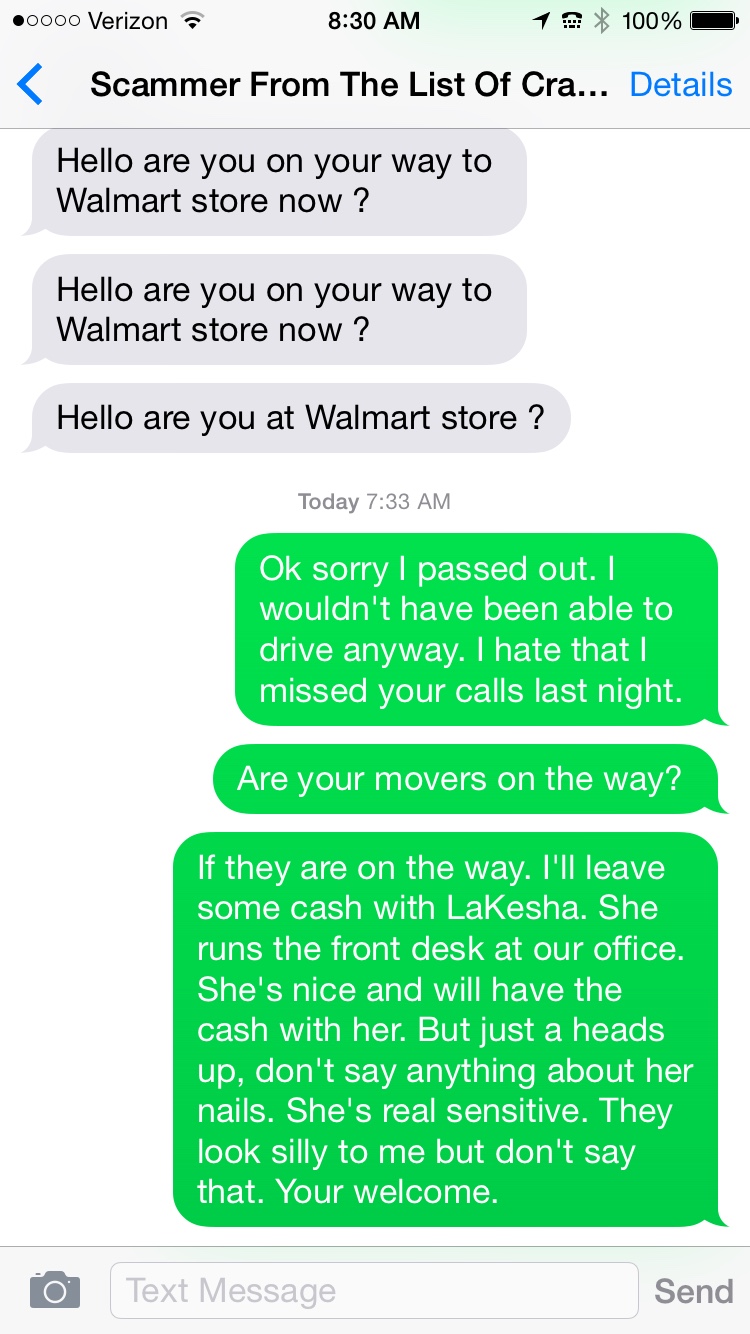Tap the camera icon to attach a photo
This screenshot has height=1334, width=750.
[54, 1290]
